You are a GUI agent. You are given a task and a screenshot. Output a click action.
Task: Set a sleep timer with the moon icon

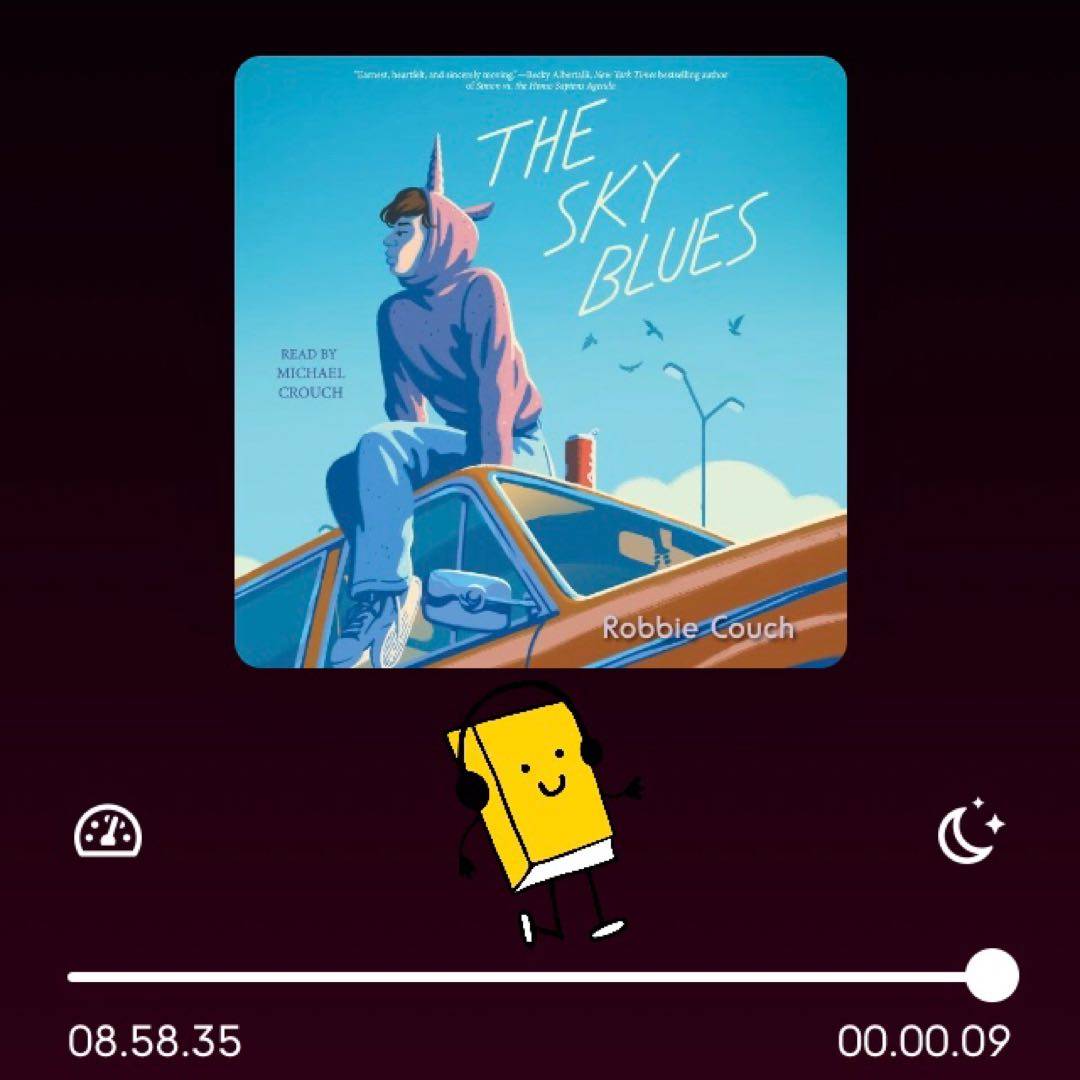click(969, 831)
